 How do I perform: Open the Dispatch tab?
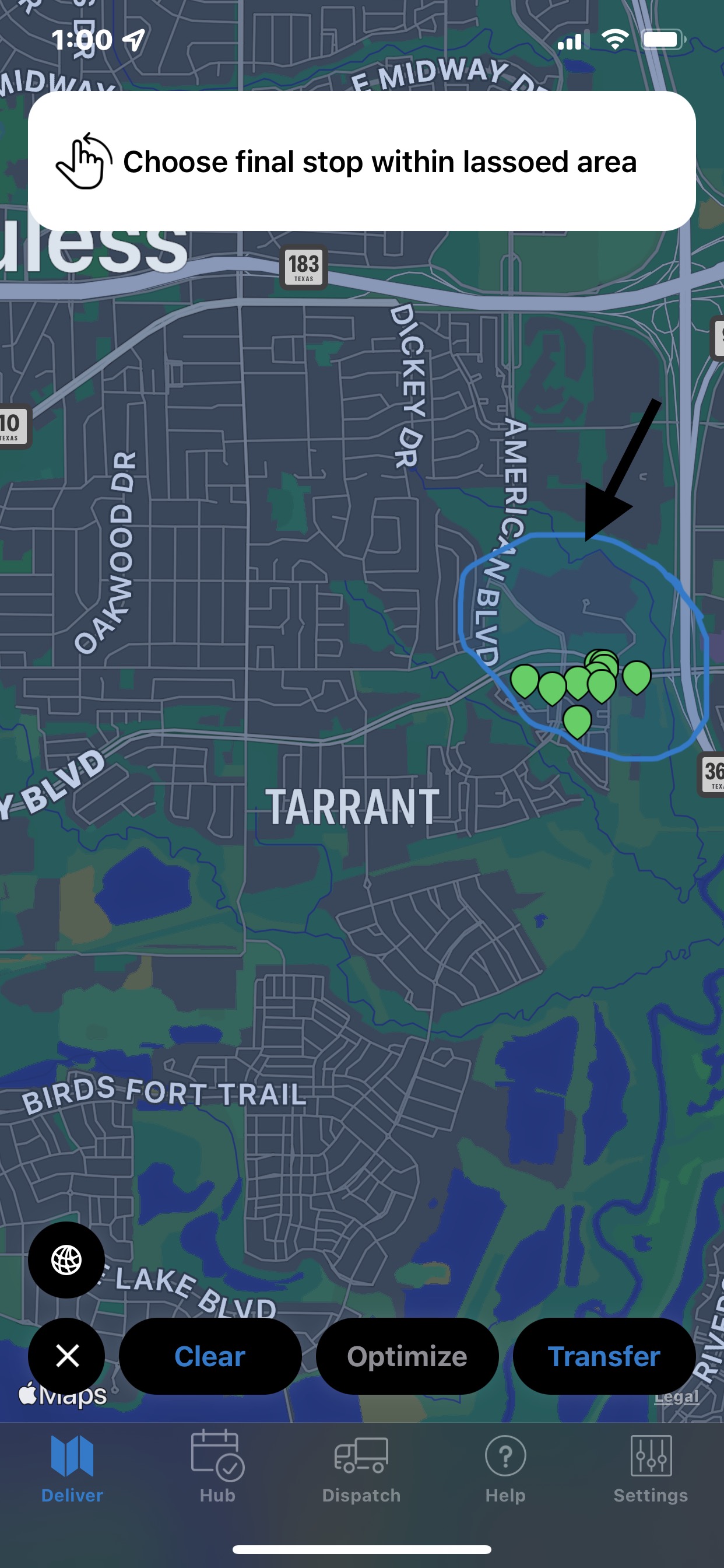click(x=361, y=1467)
